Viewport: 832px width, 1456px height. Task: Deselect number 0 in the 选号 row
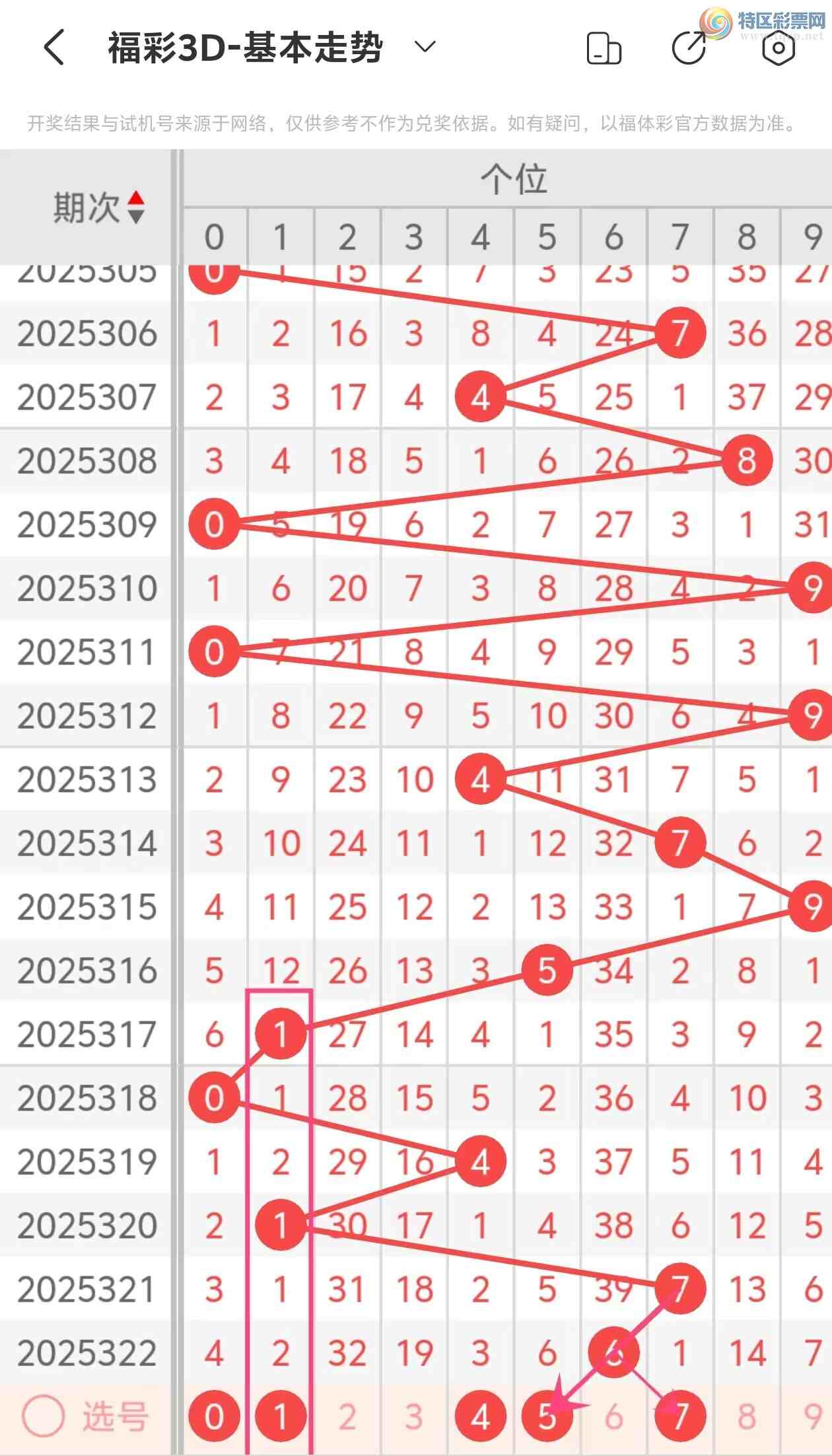pyautogui.click(x=213, y=1416)
